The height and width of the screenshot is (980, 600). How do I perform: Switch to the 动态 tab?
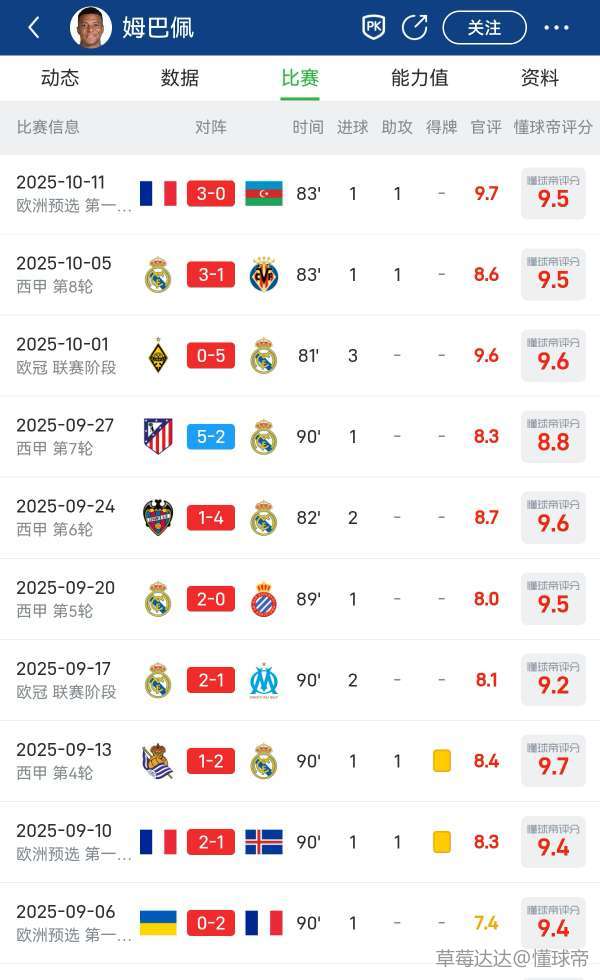pos(60,78)
